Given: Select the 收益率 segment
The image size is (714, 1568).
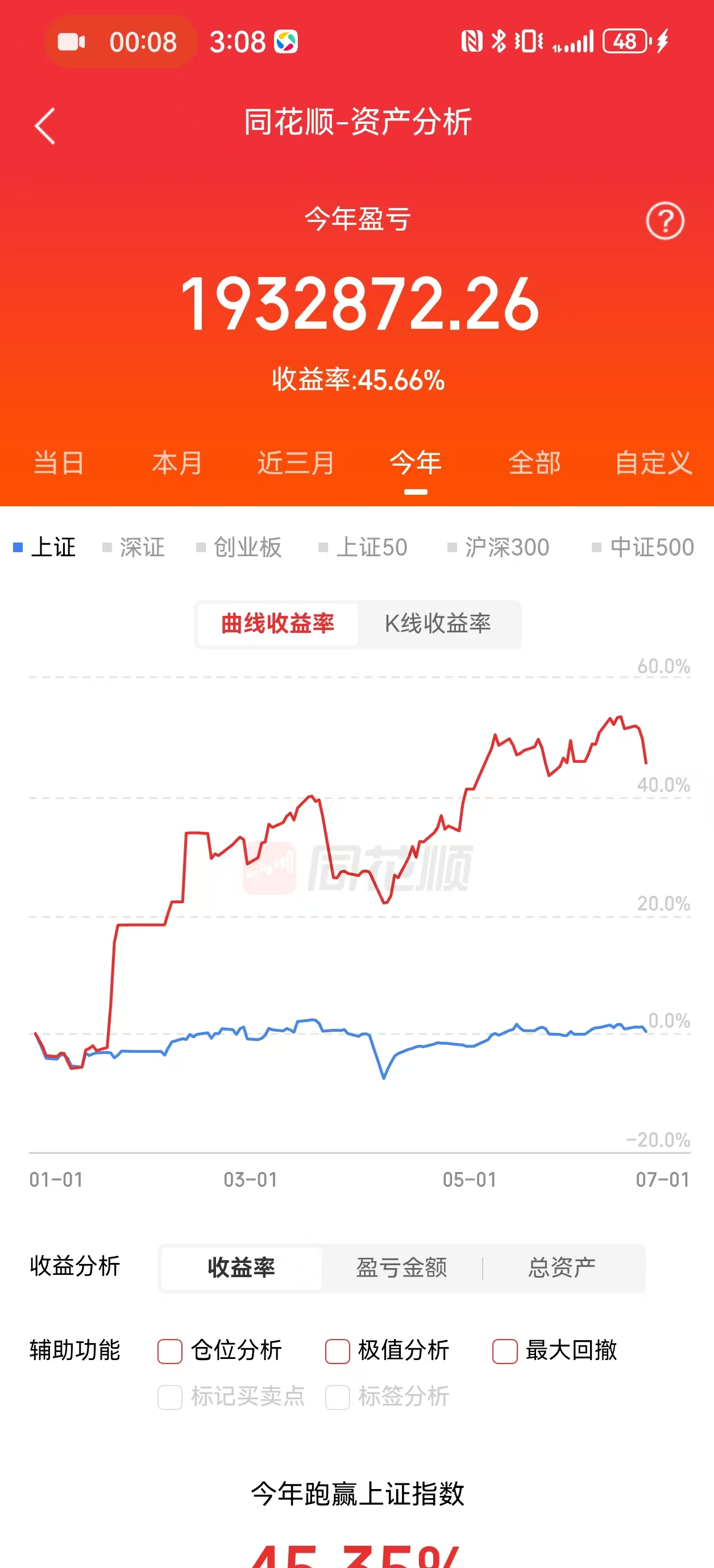Looking at the screenshot, I should coord(241,1267).
